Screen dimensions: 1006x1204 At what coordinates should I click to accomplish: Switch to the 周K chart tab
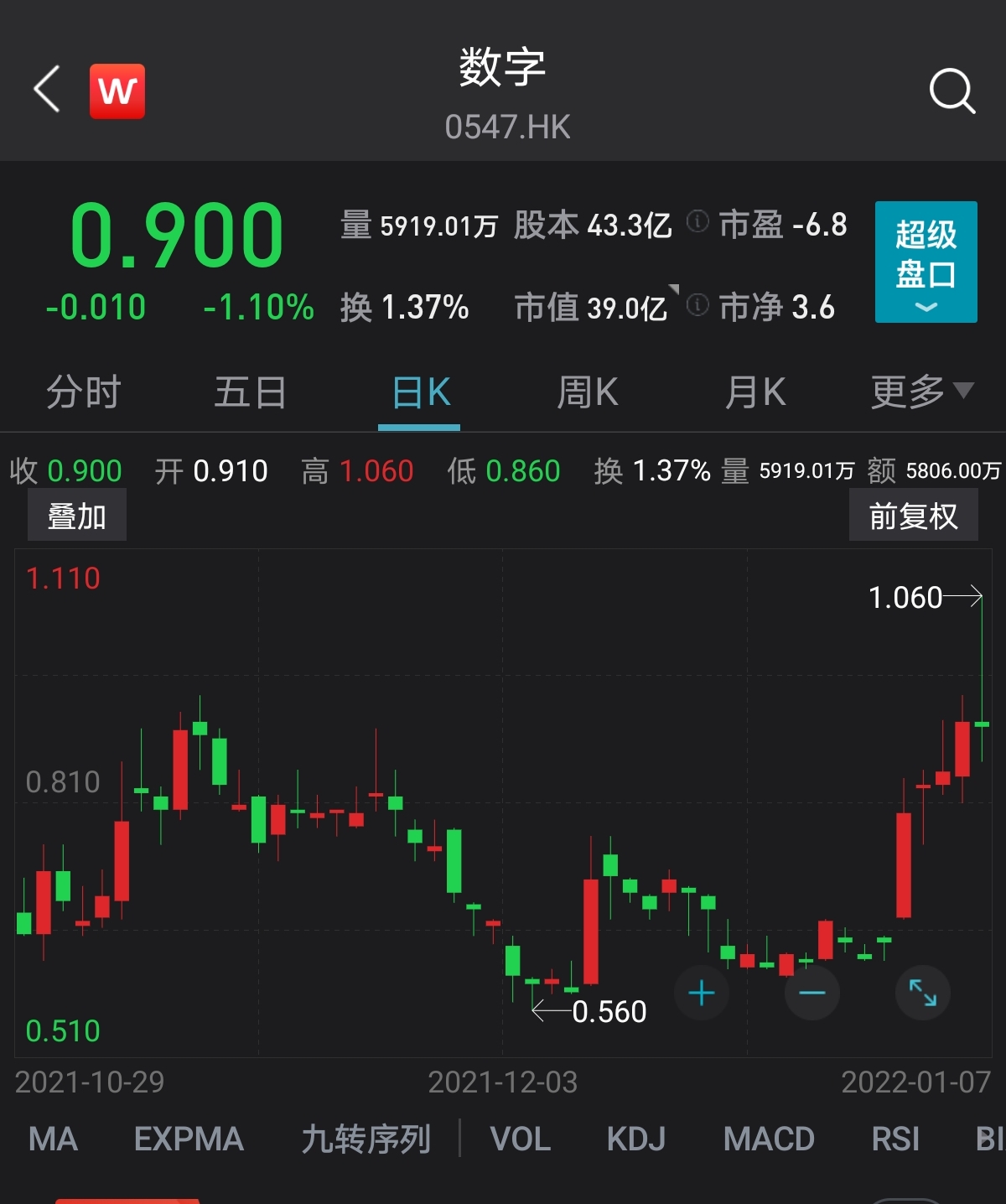click(587, 392)
